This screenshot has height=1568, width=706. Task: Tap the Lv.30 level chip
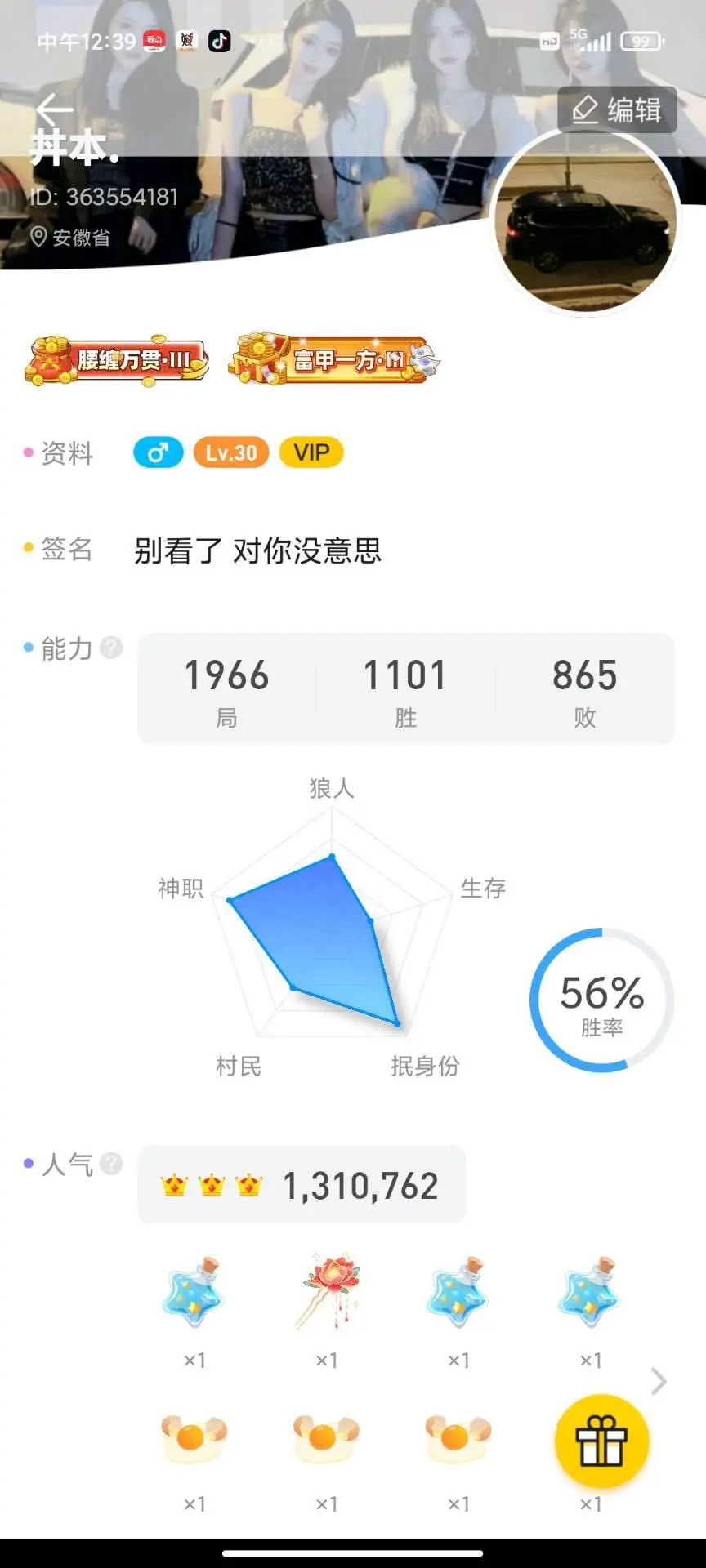pos(230,452)
